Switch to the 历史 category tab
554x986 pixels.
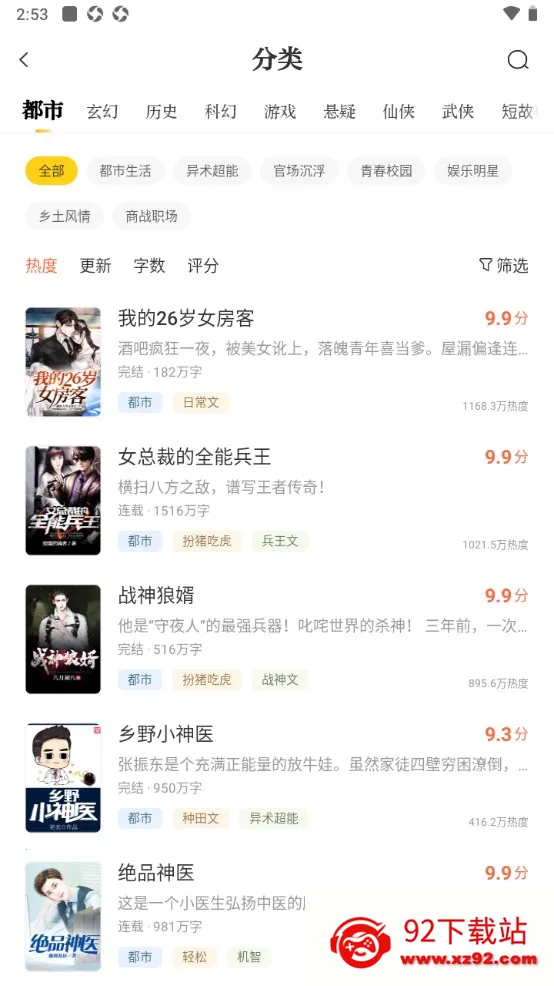click(x=162, y=112)
